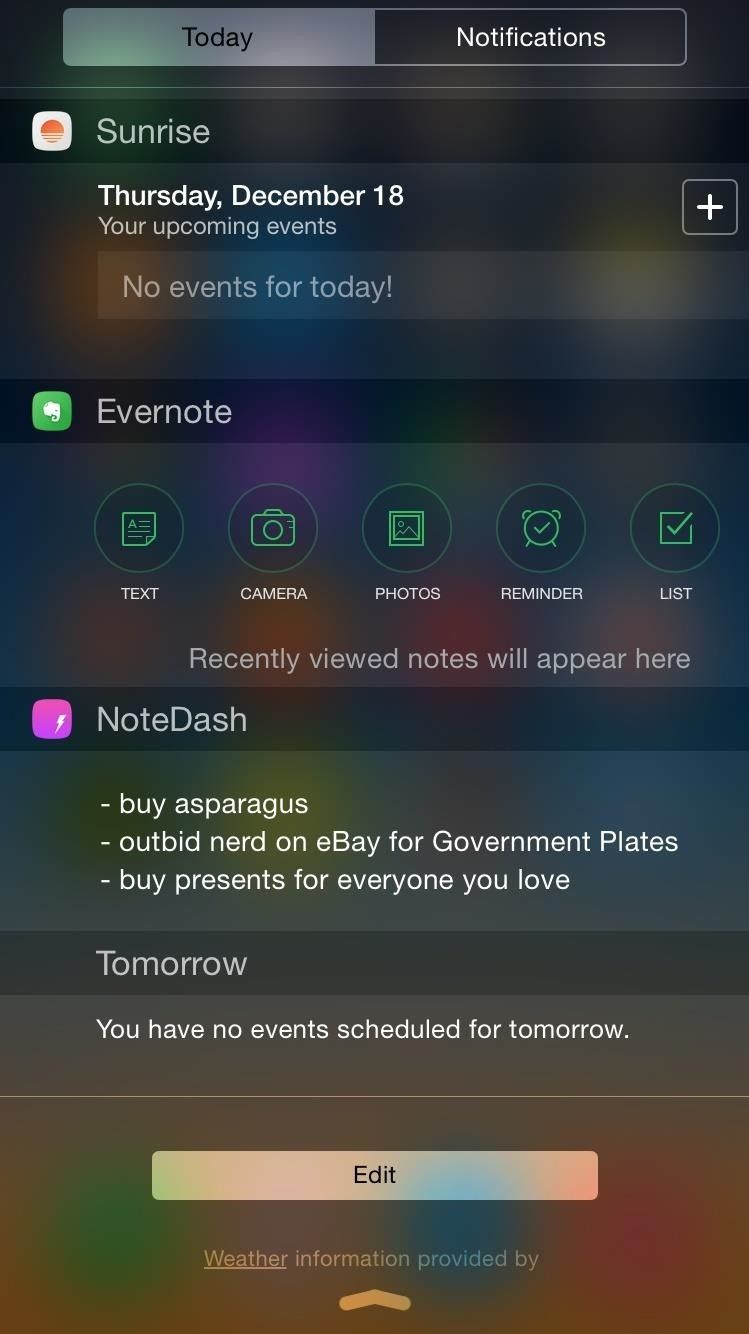Switch to the Notifications tab
The height and width of the screenshot is (1334, 749).
coord(530,38)
